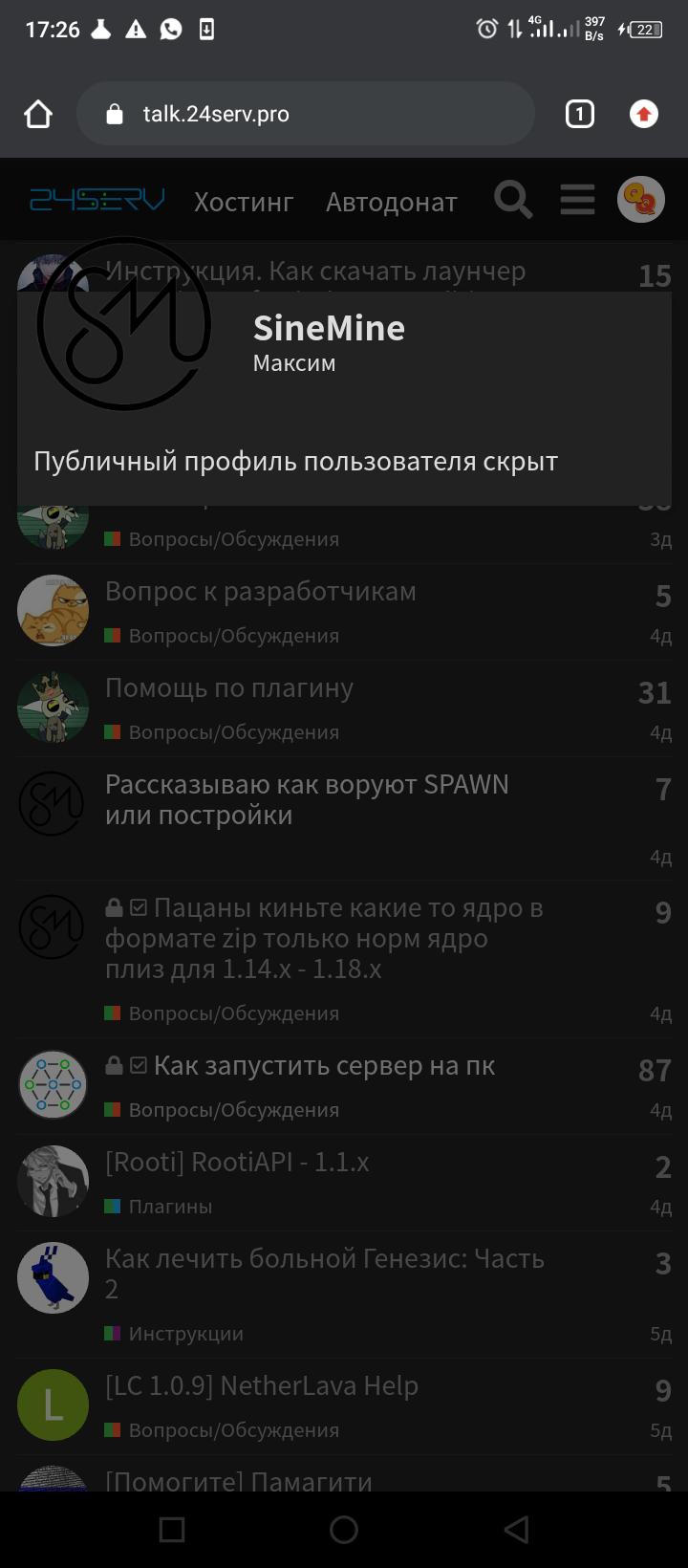The image size is (688, 1568).
Task: Open my user avatar menu
Action: [x=641, y=201]
